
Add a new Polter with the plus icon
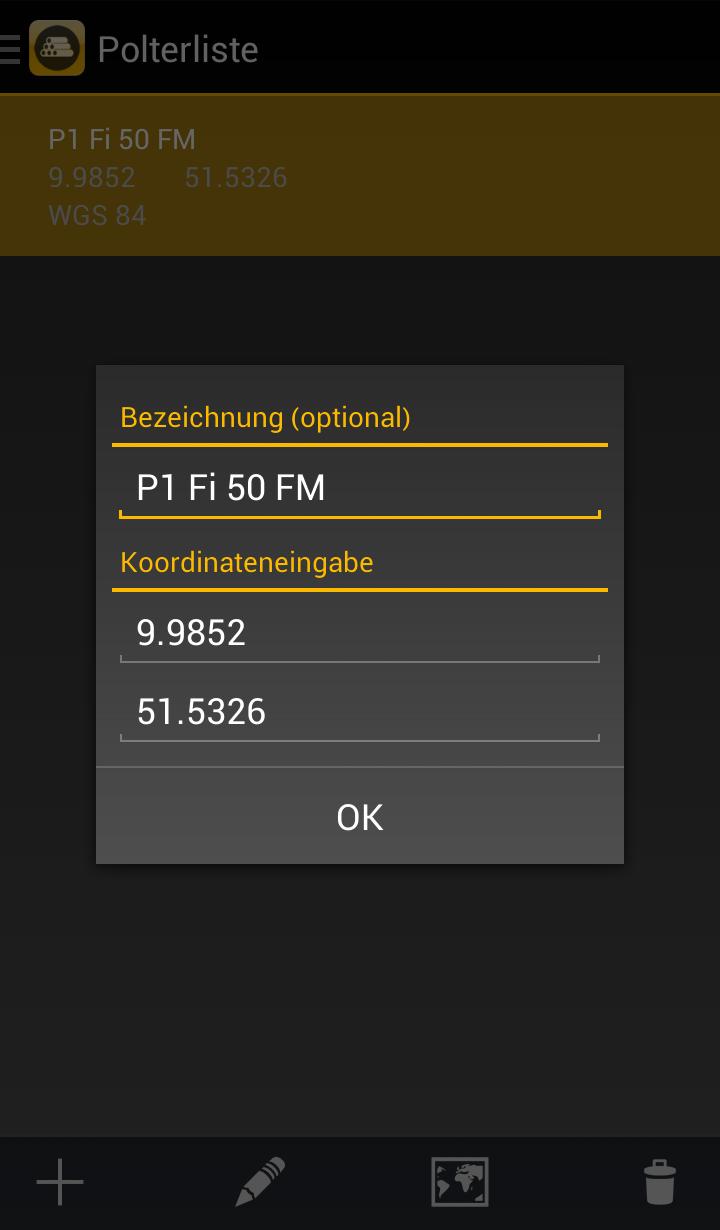tap(60, 1183)
